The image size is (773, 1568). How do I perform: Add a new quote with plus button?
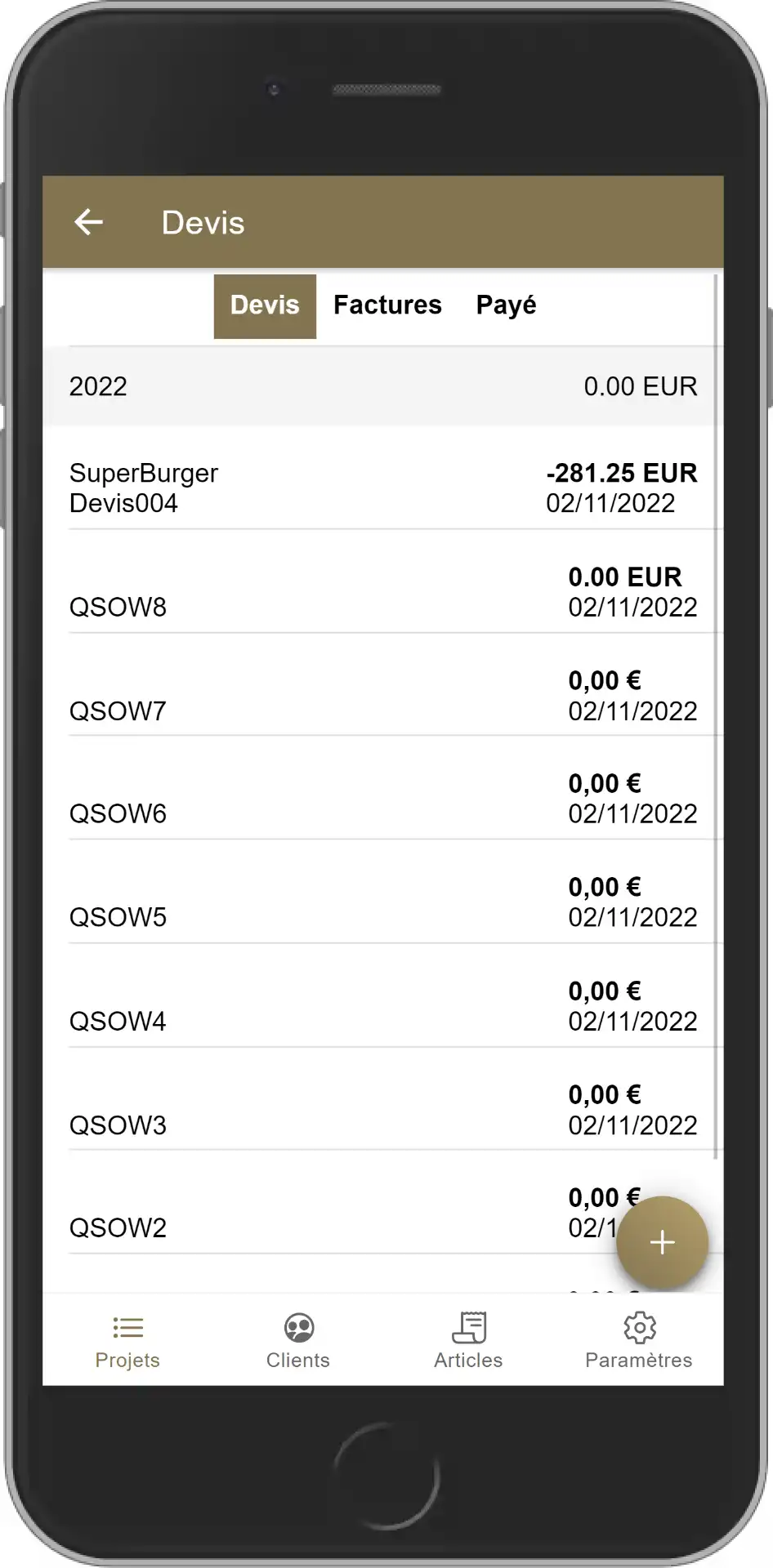click(x=662, y=1242)
